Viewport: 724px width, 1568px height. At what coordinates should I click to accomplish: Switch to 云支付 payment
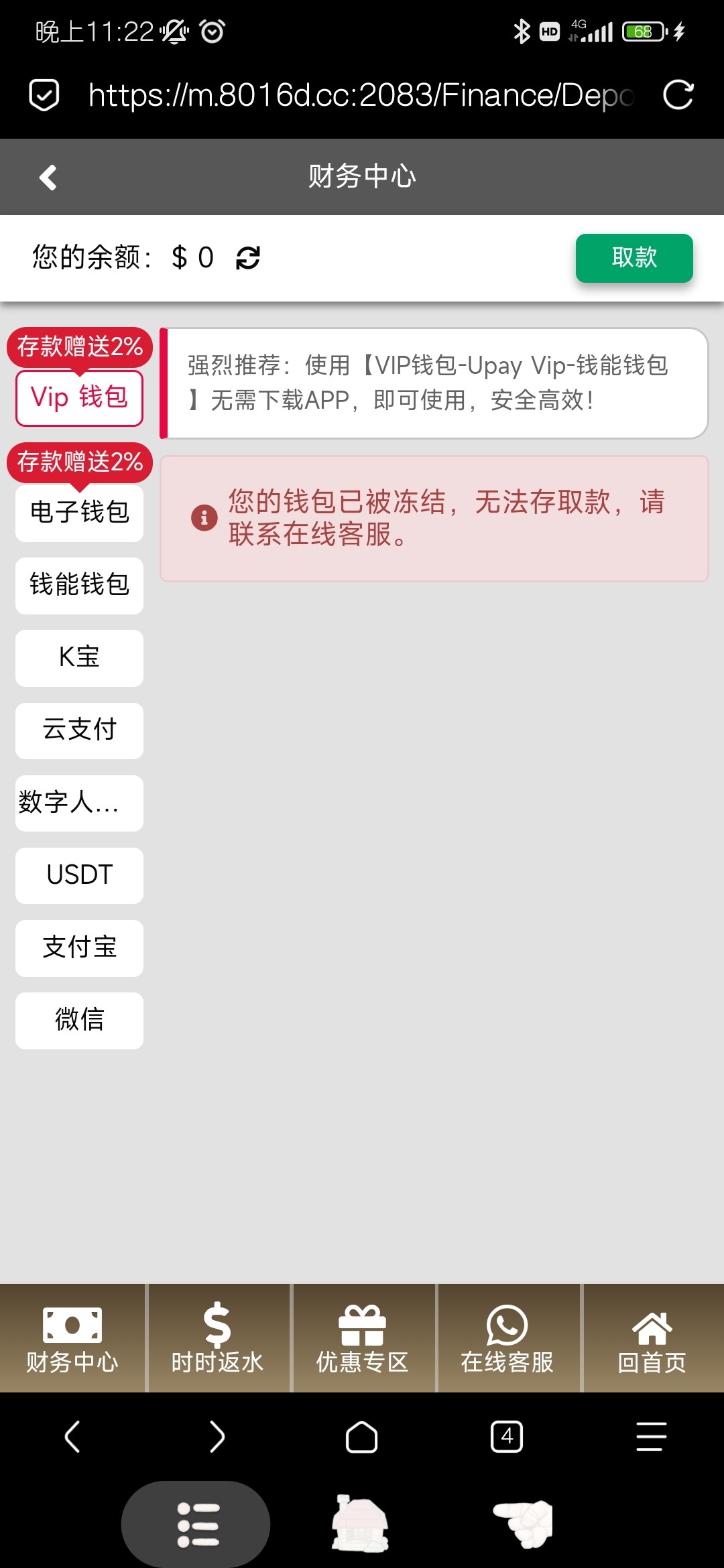tap(79, 730)
